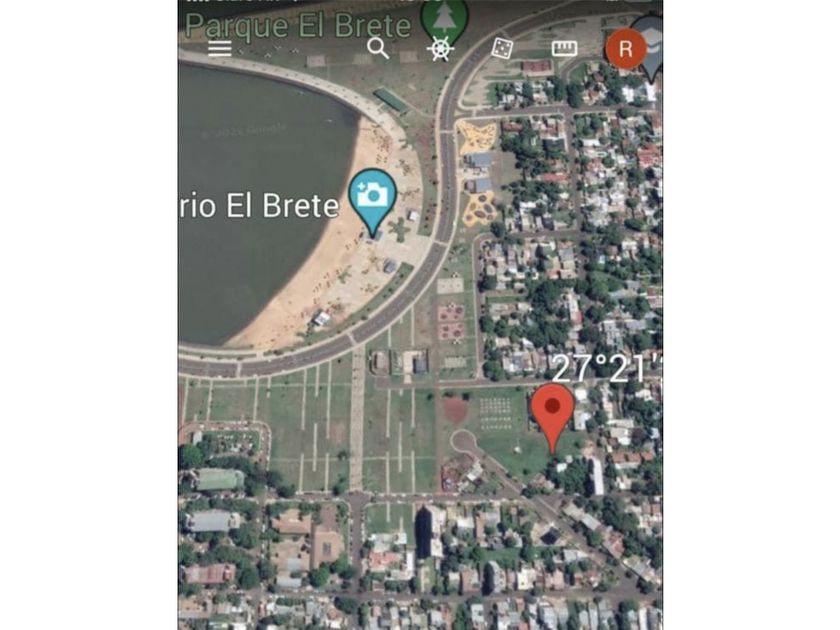
Task: Tap the search magnifier icon
Action: click(378, 47)
